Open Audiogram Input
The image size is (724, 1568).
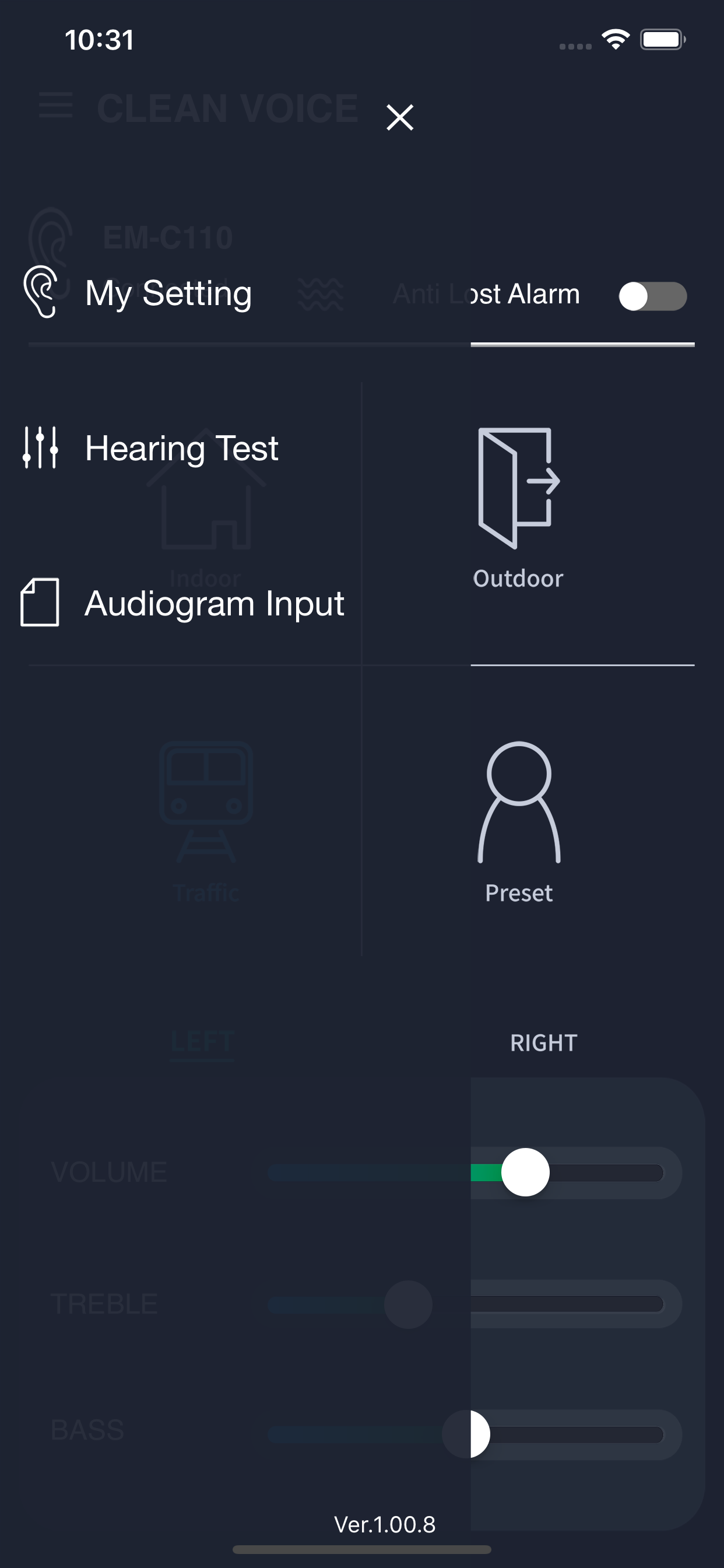pyautogui.click(x=213, y=603)
